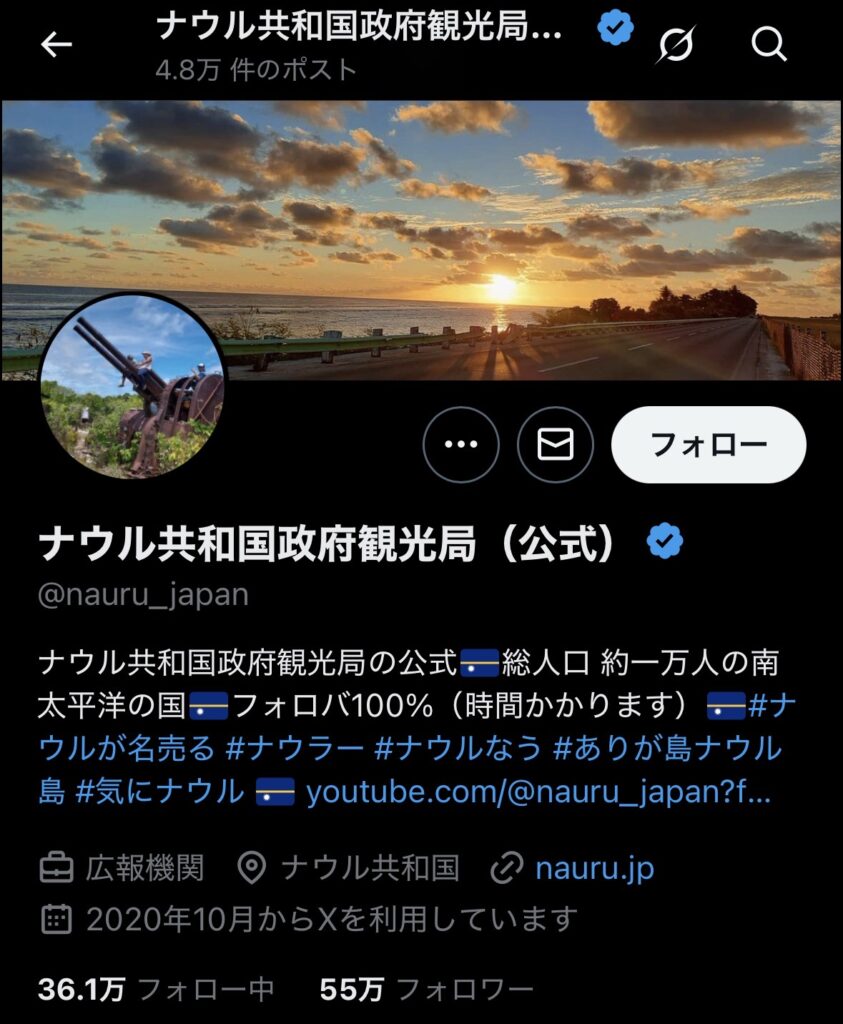Visit the nauru.jp website link
Viewport: 843px width, 1024px height.
(594, 867)
